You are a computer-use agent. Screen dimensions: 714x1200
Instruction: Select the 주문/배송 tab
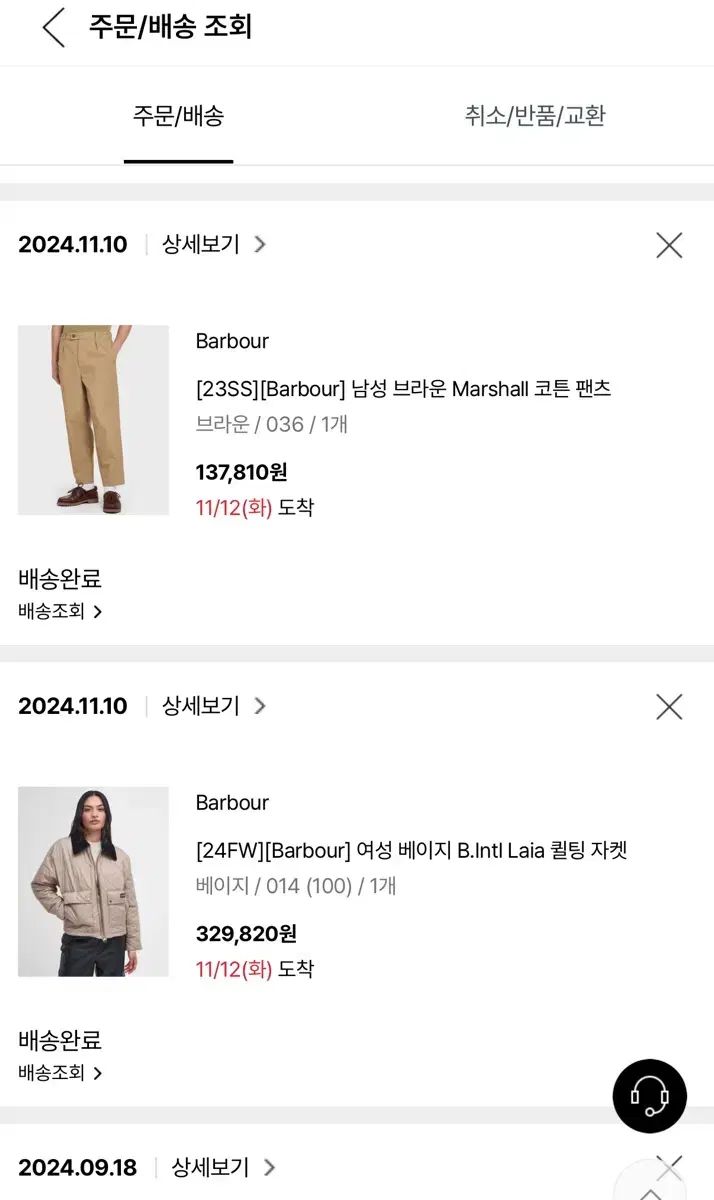coord(178,116)
